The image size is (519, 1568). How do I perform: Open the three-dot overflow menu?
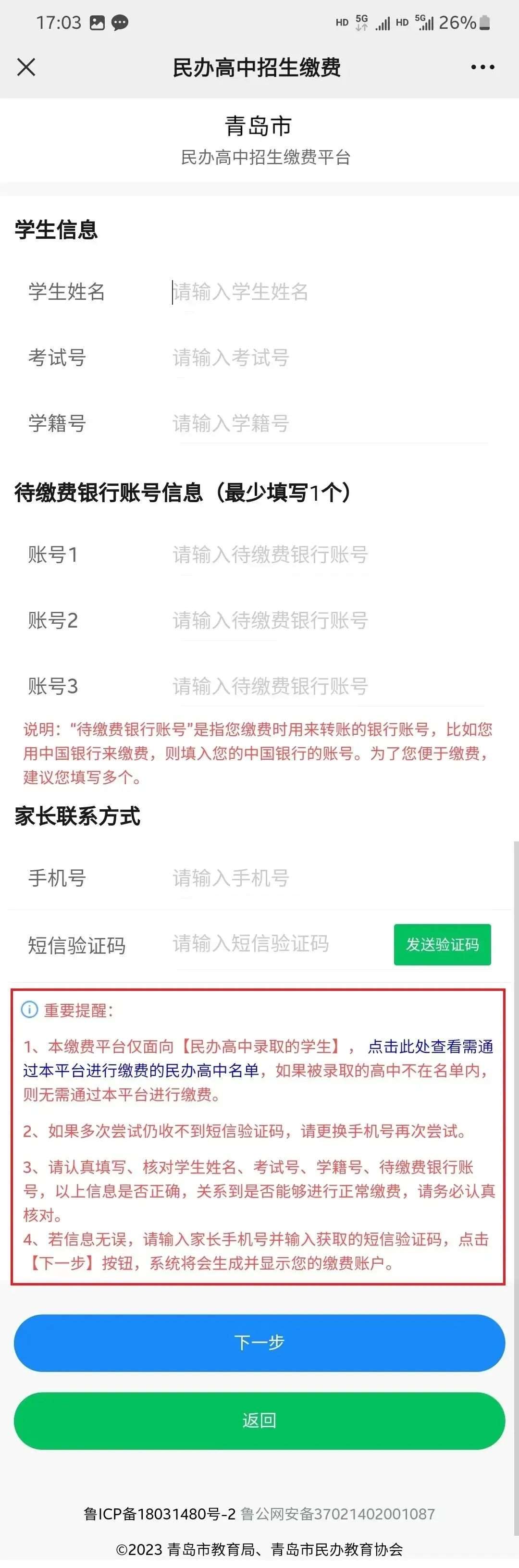coord(482,67)
